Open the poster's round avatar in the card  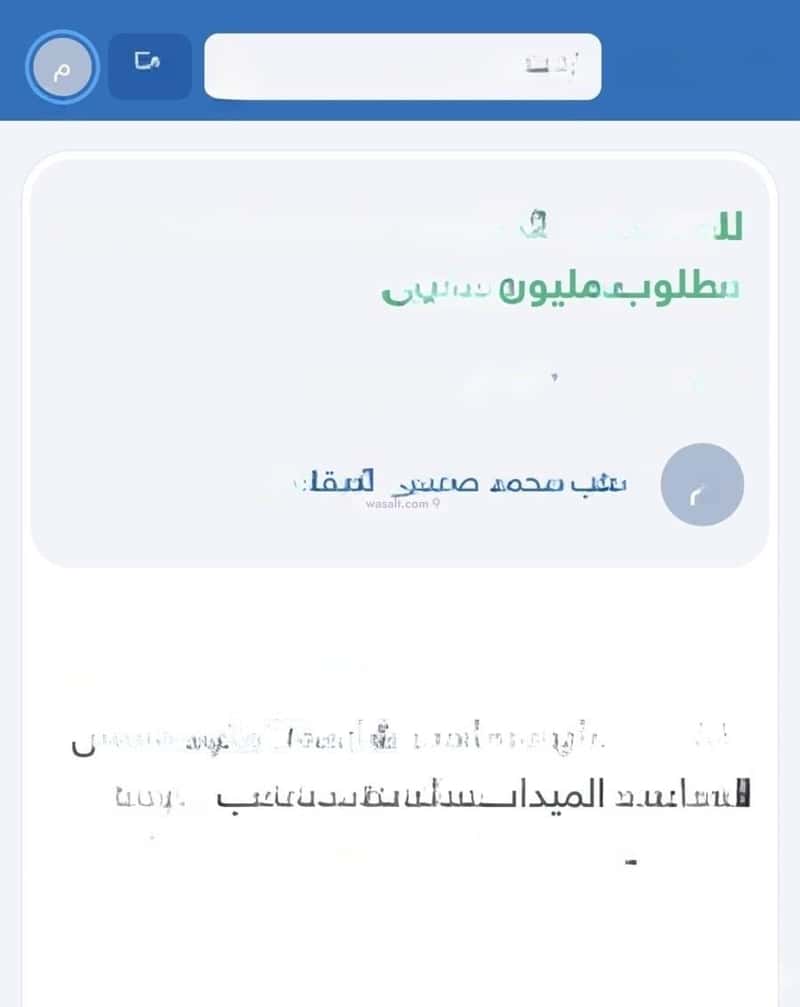702,485
